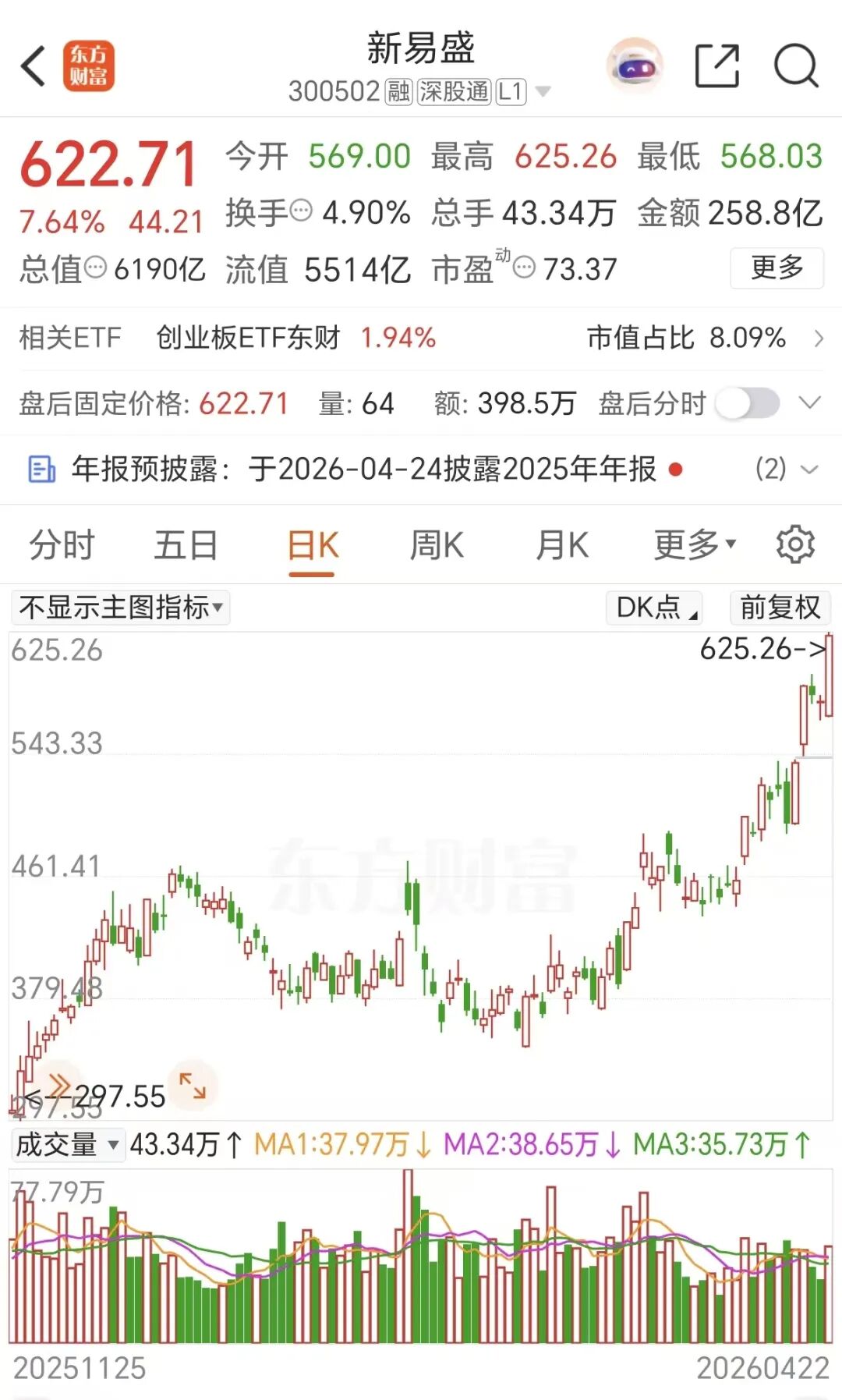
Task: Select the 月K chart tab
Action: pos(562,545)
